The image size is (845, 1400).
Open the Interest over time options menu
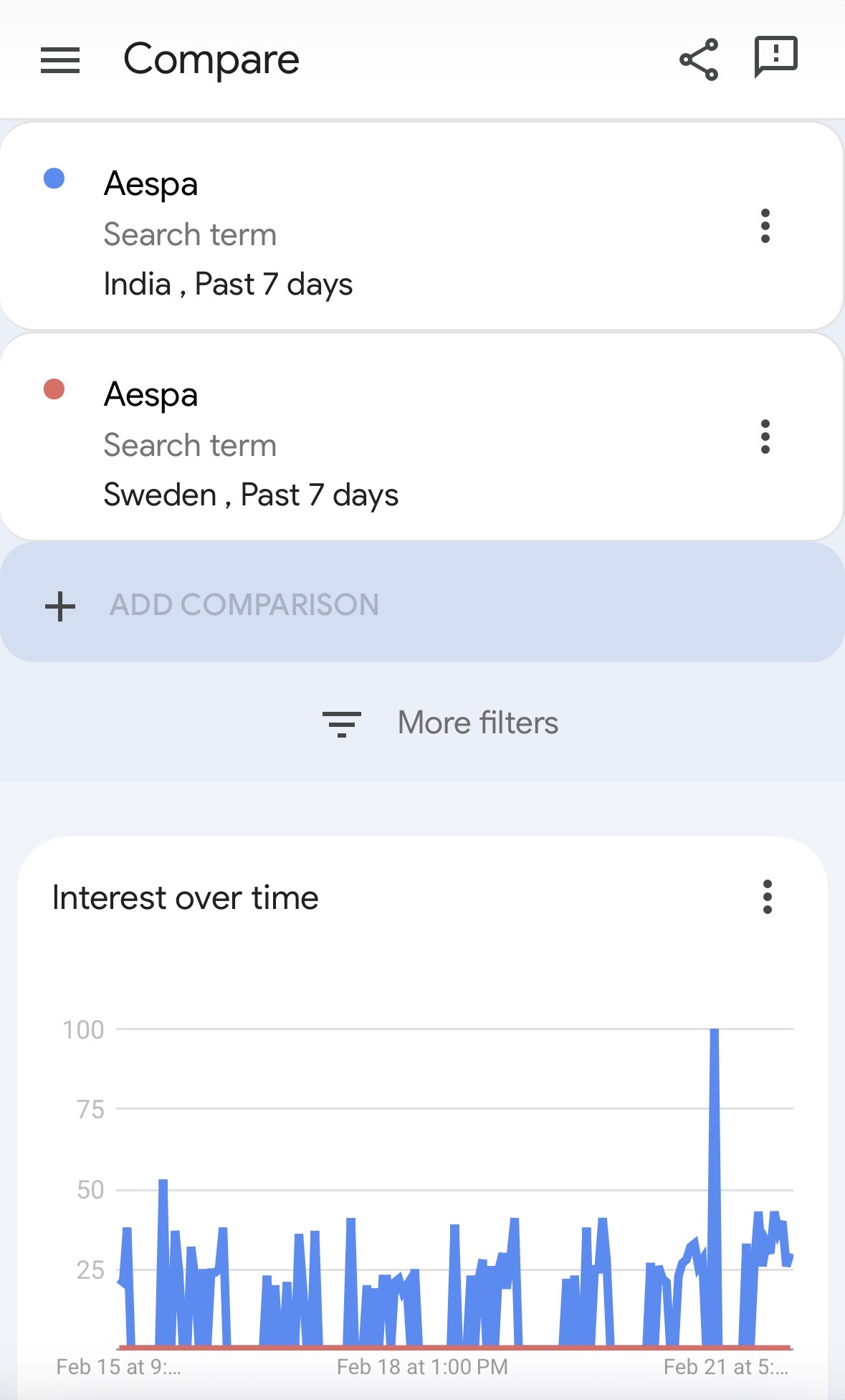point(767,897)
